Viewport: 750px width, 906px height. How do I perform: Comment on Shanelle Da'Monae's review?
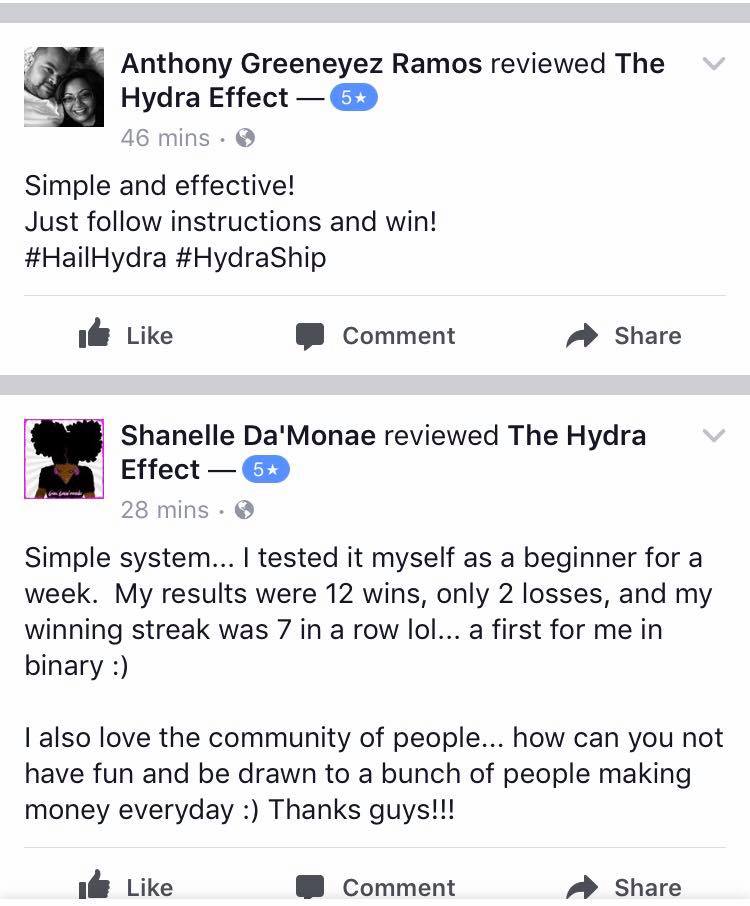pyautogui.click(x=376, y=886)
